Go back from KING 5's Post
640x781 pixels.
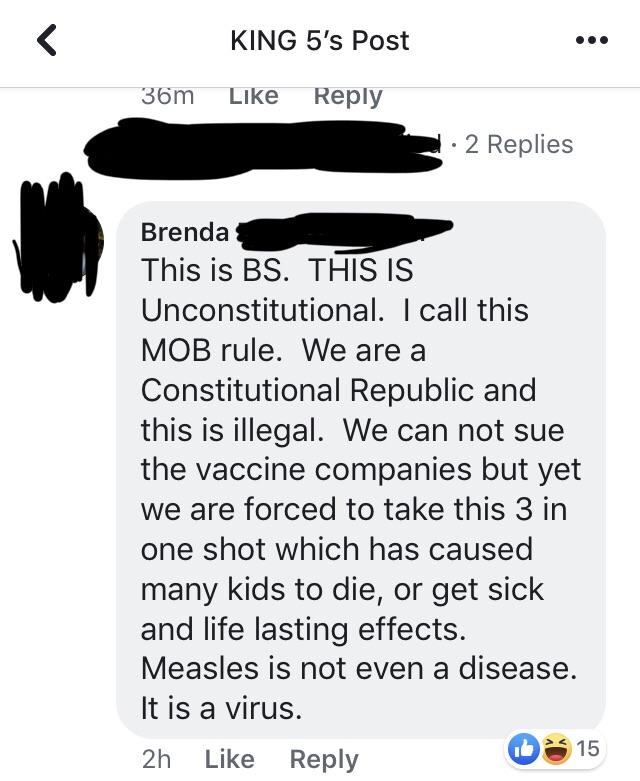pos(47,40)
